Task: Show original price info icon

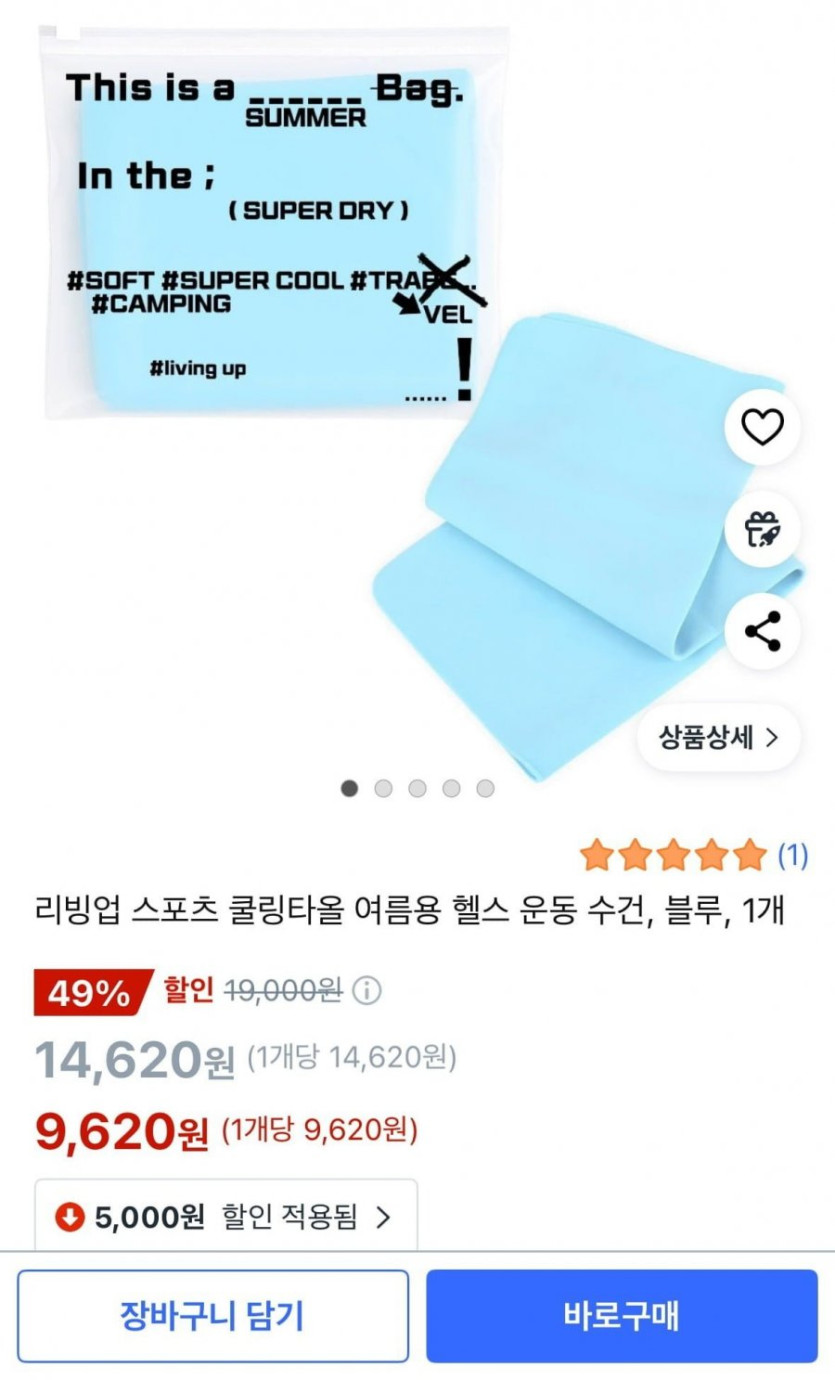Action: (x=368, y=991)
